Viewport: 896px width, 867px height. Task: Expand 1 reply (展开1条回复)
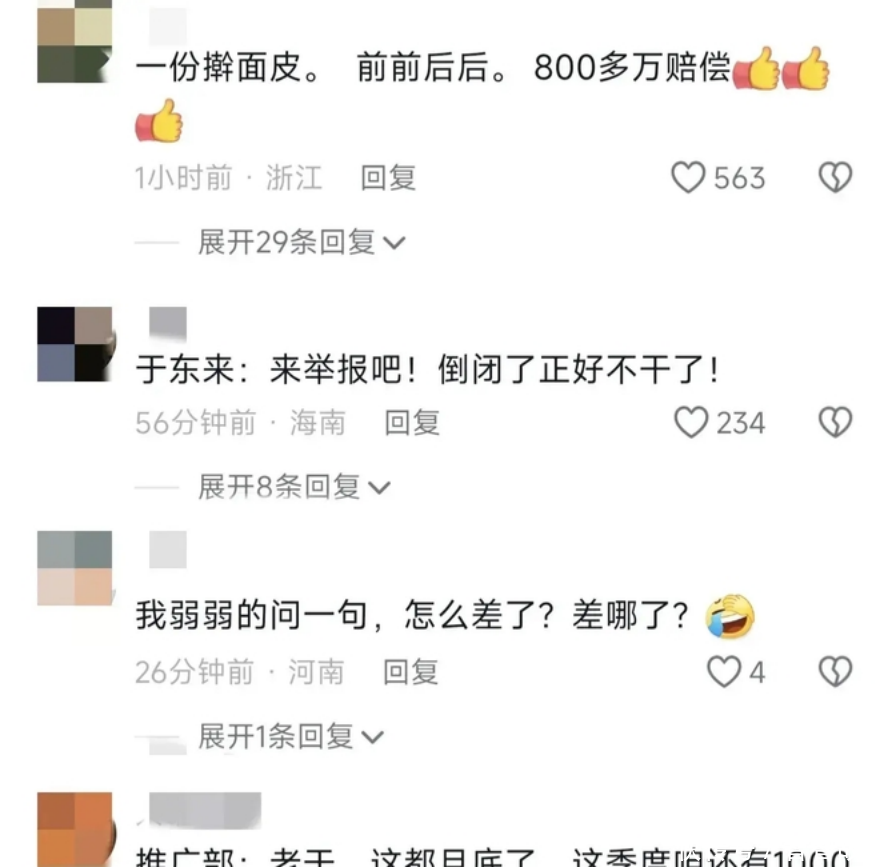pos(290,737)
